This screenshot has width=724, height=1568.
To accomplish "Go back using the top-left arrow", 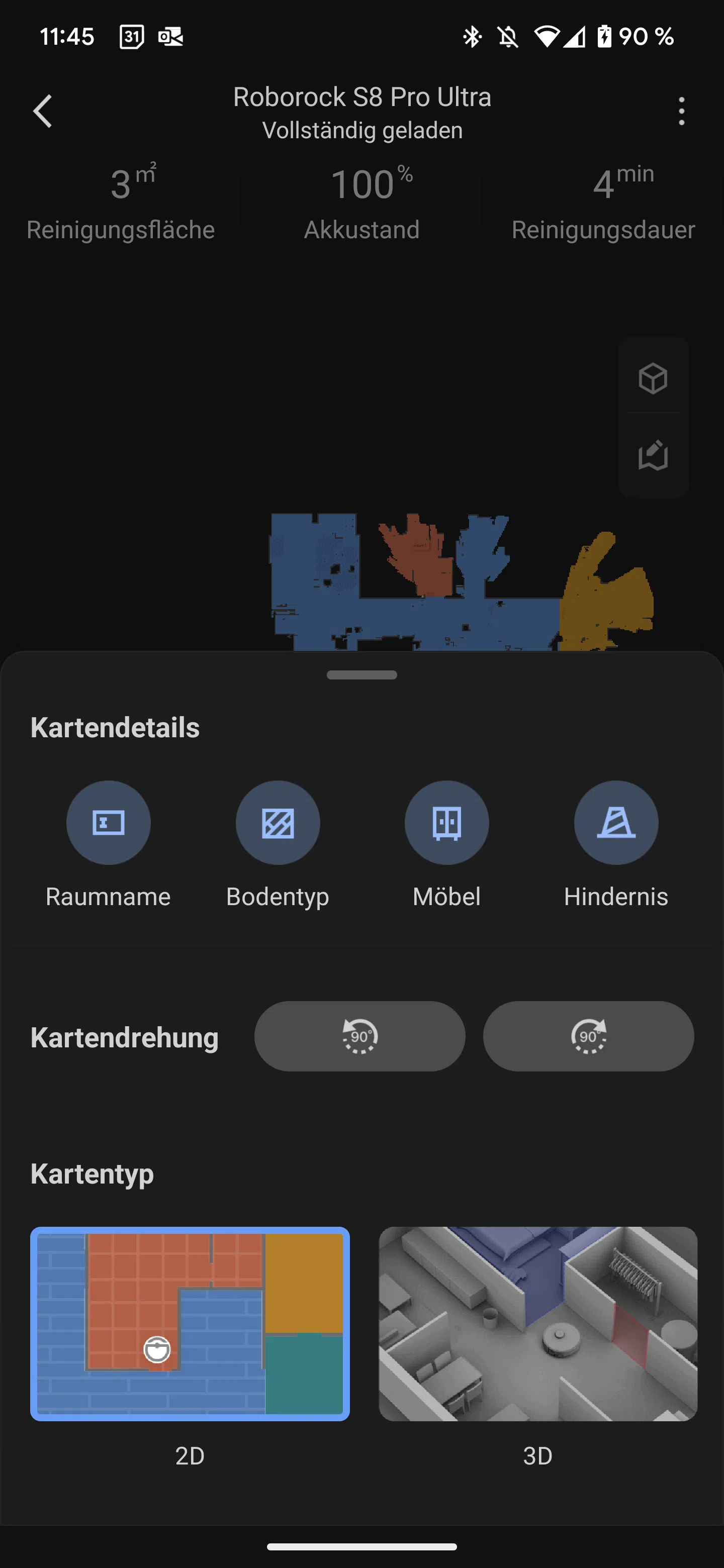I will [43, 112].
